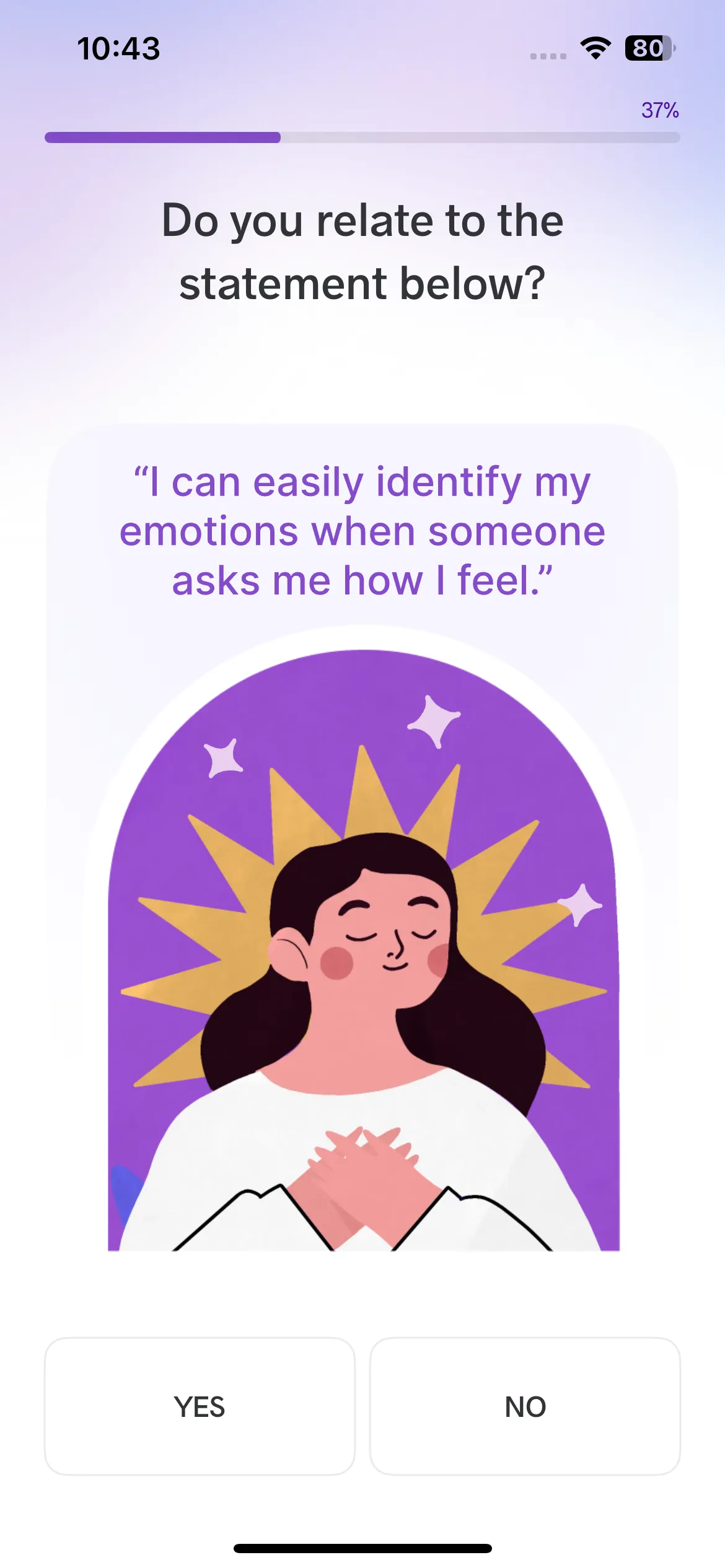Answer YES to the statement
Image resolution: width=725 pixels, height=1568 pixels.
tap(200, 1406)
